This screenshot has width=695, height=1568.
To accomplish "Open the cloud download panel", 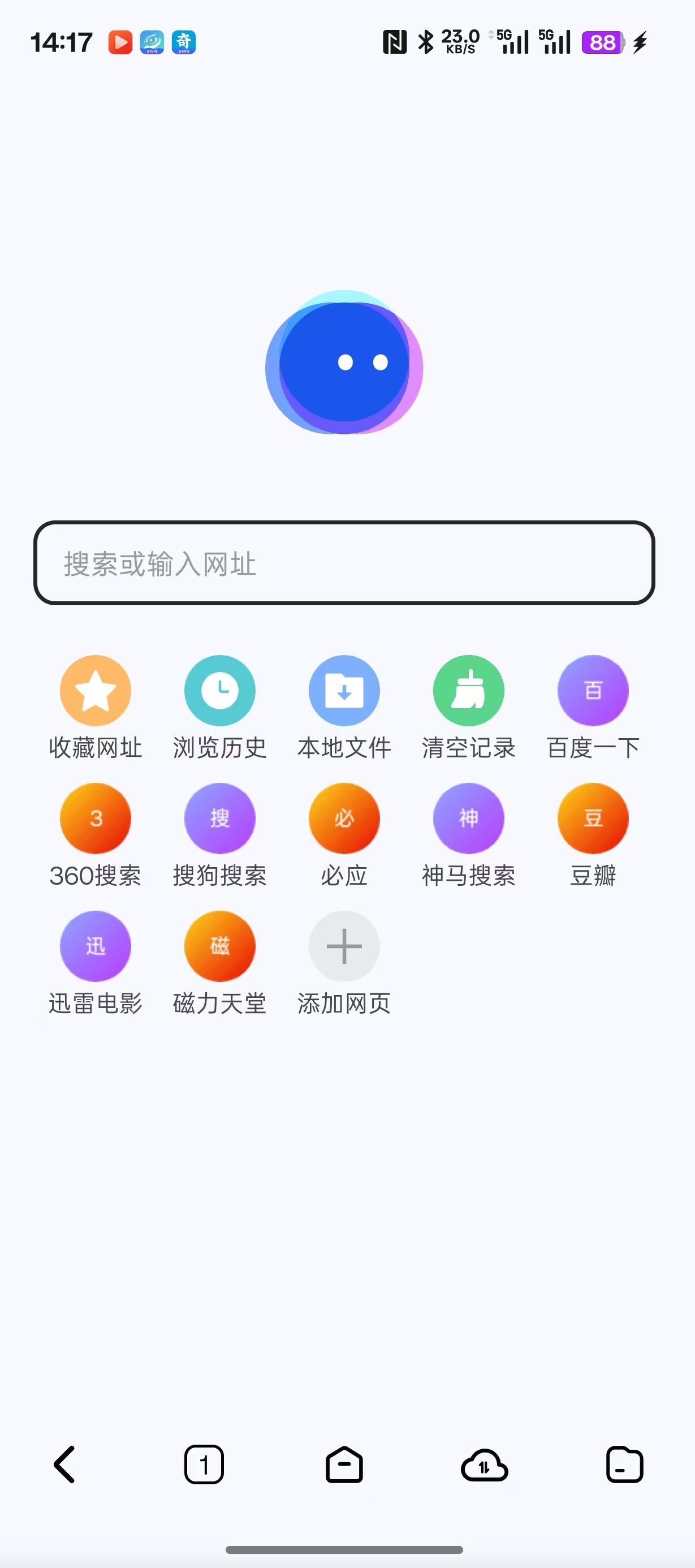I will [485, 1464].
